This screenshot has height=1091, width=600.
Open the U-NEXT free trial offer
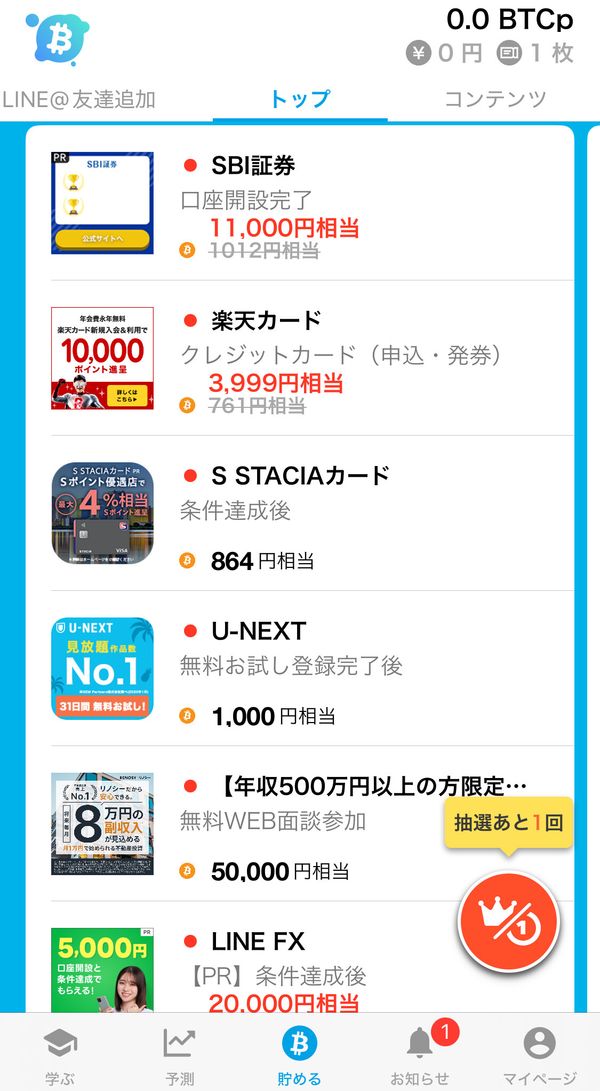312,669
